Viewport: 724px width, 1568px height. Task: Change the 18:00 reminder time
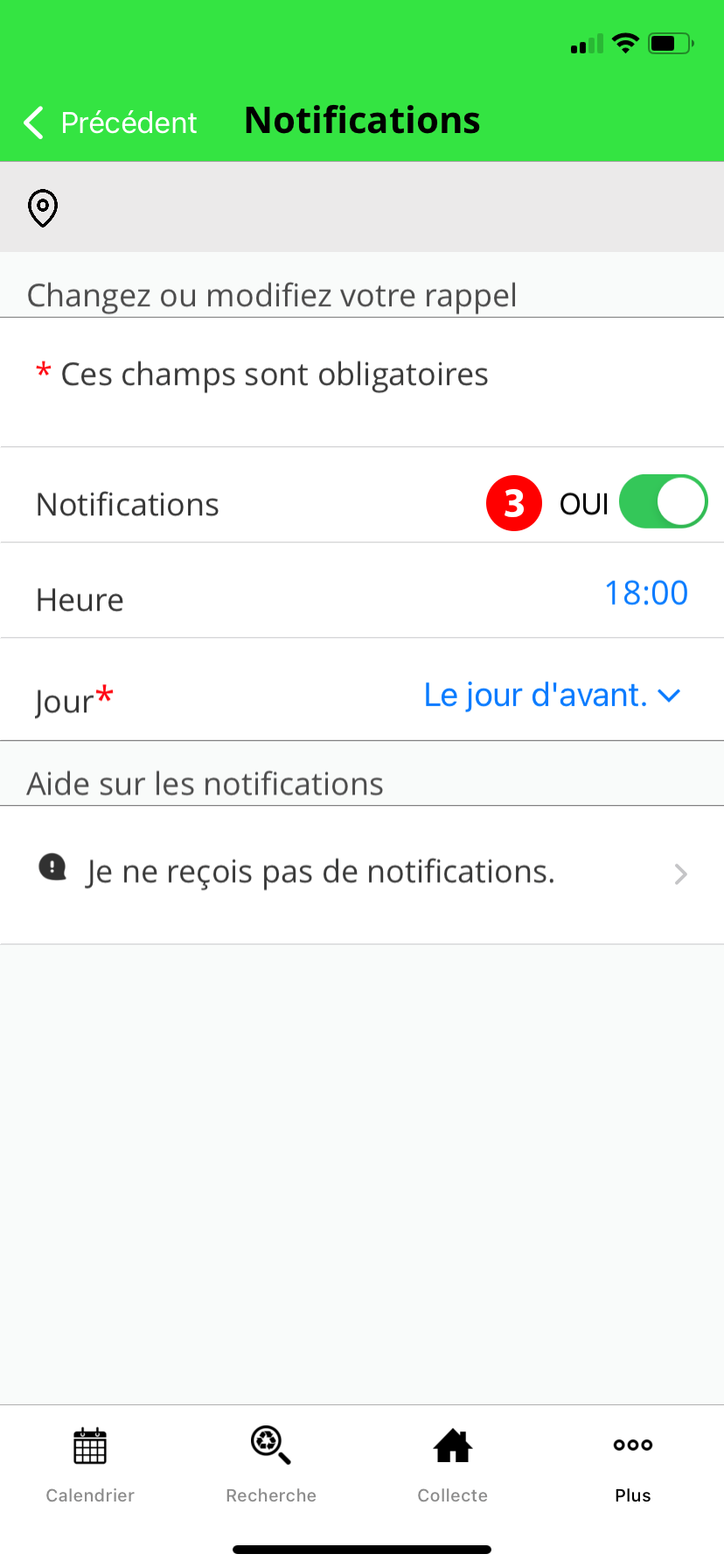tap(646, 593)
